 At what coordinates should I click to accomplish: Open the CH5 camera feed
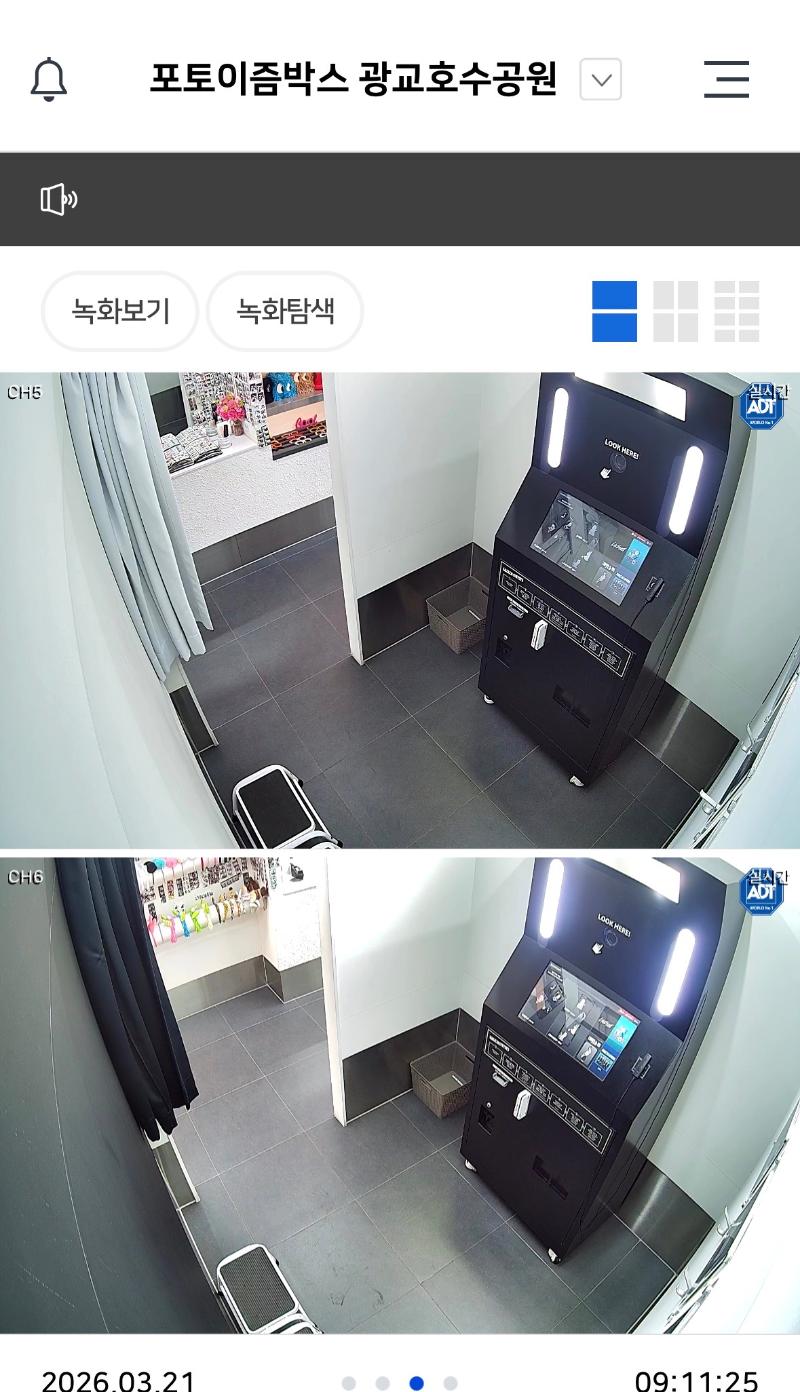click(x=400, y=610)
